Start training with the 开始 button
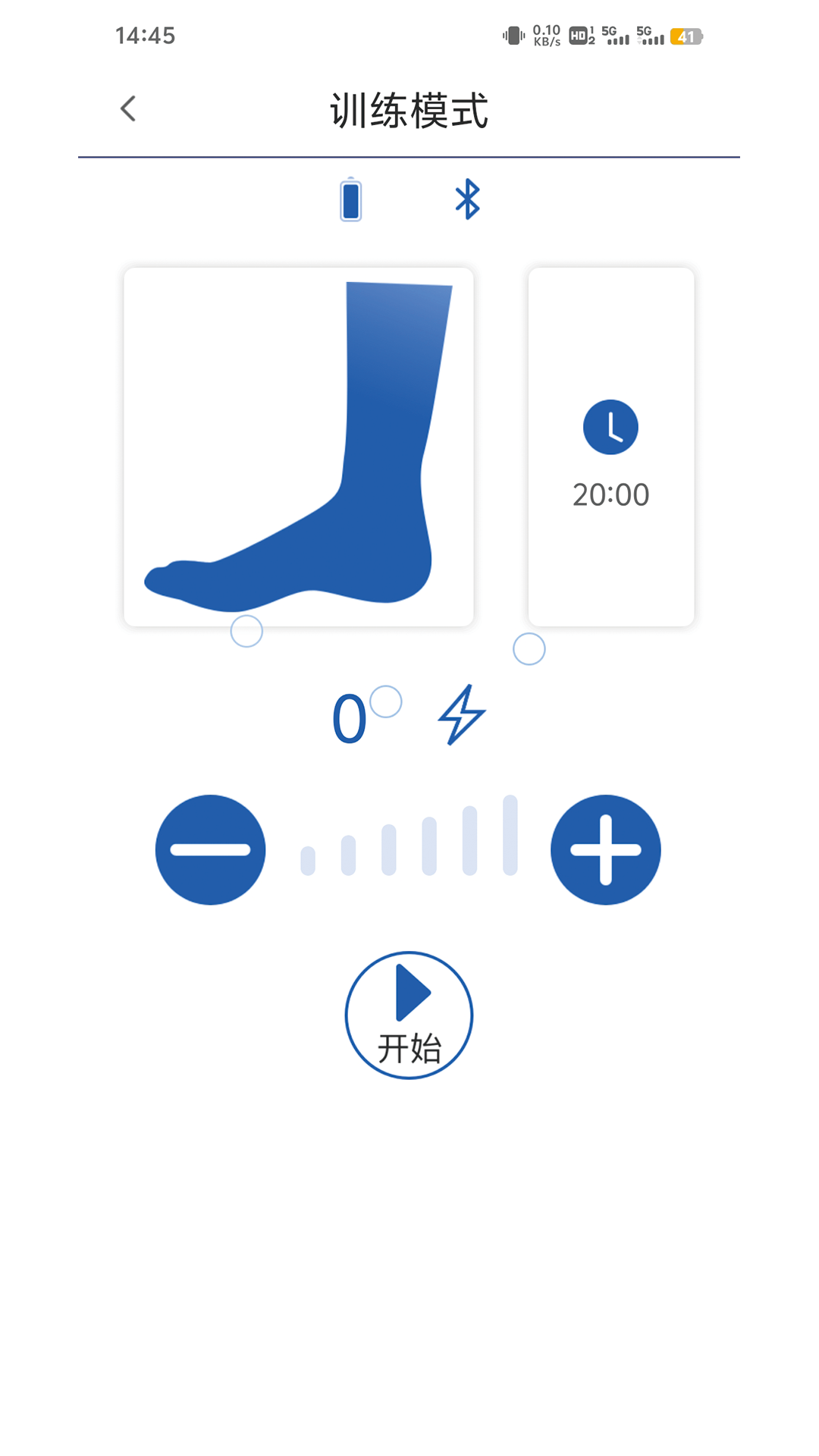 click(409, 1015)
